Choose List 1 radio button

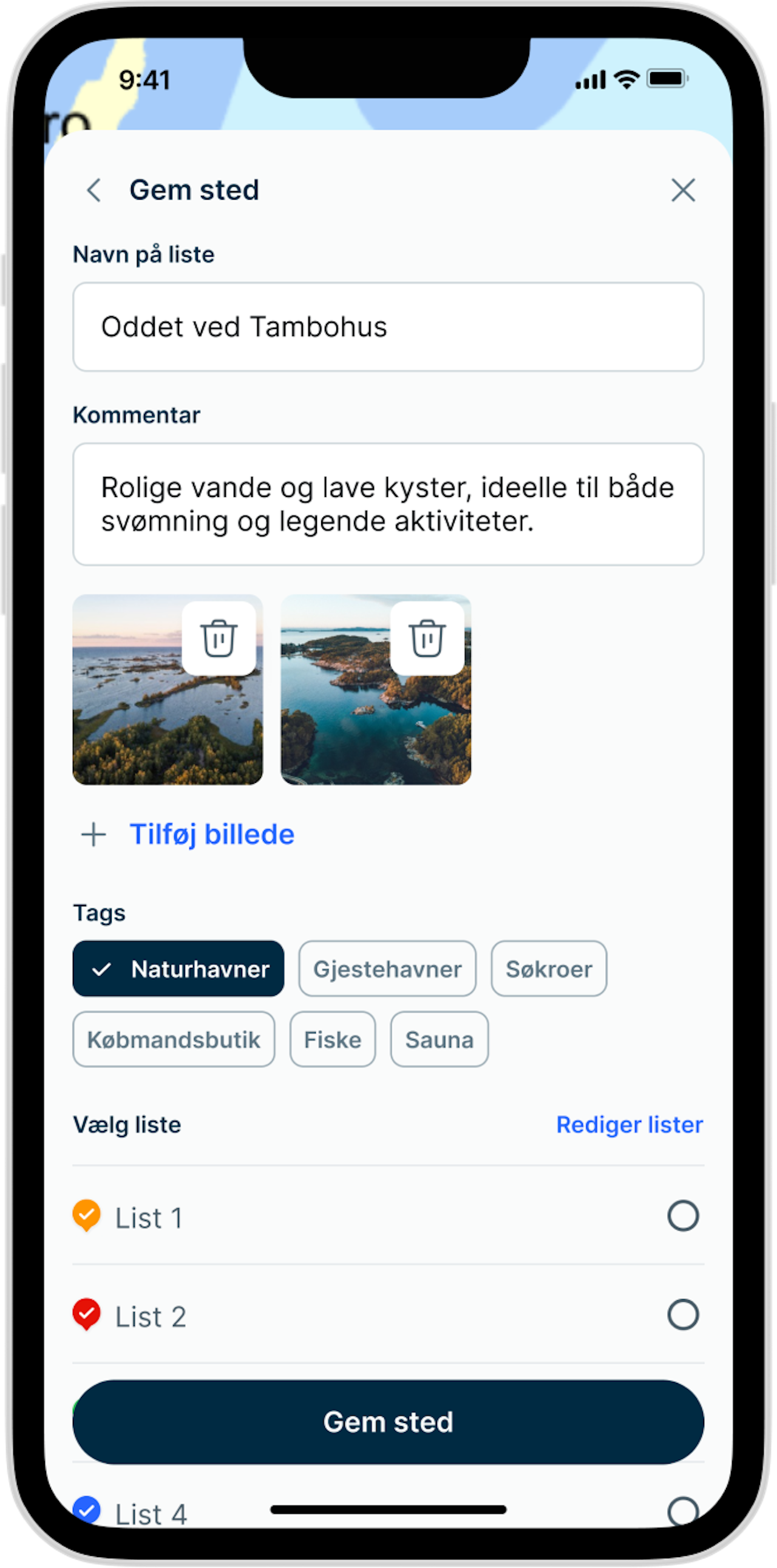[x=683, y=1216]
